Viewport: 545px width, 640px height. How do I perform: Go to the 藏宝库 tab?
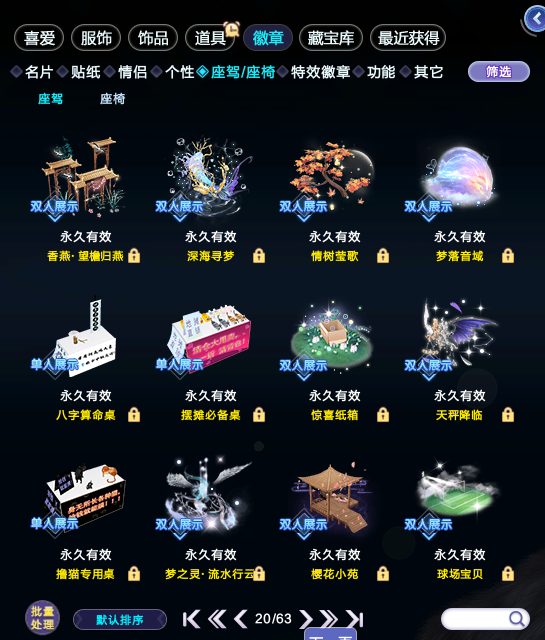[x=331, y=38]
